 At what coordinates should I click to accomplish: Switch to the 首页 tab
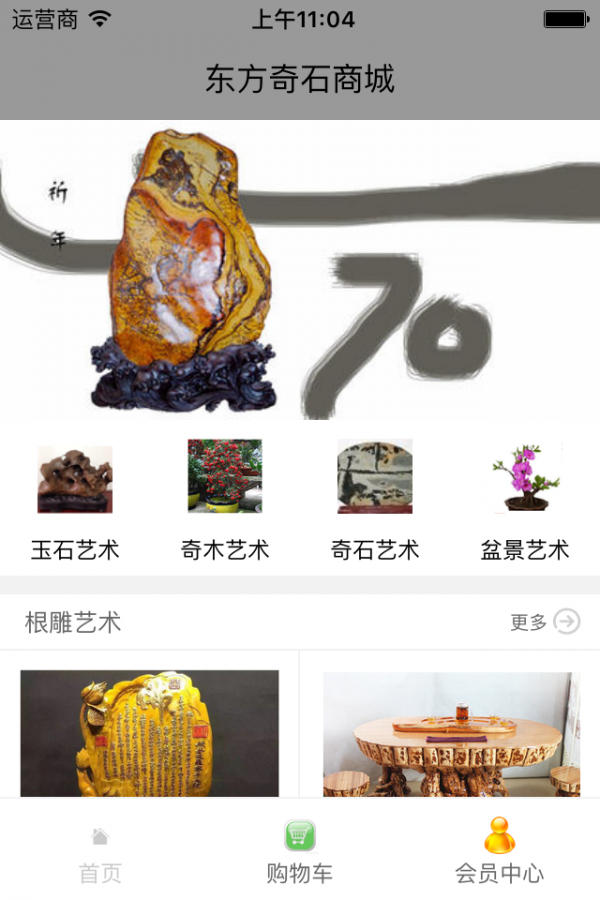(x=100, y=855)
